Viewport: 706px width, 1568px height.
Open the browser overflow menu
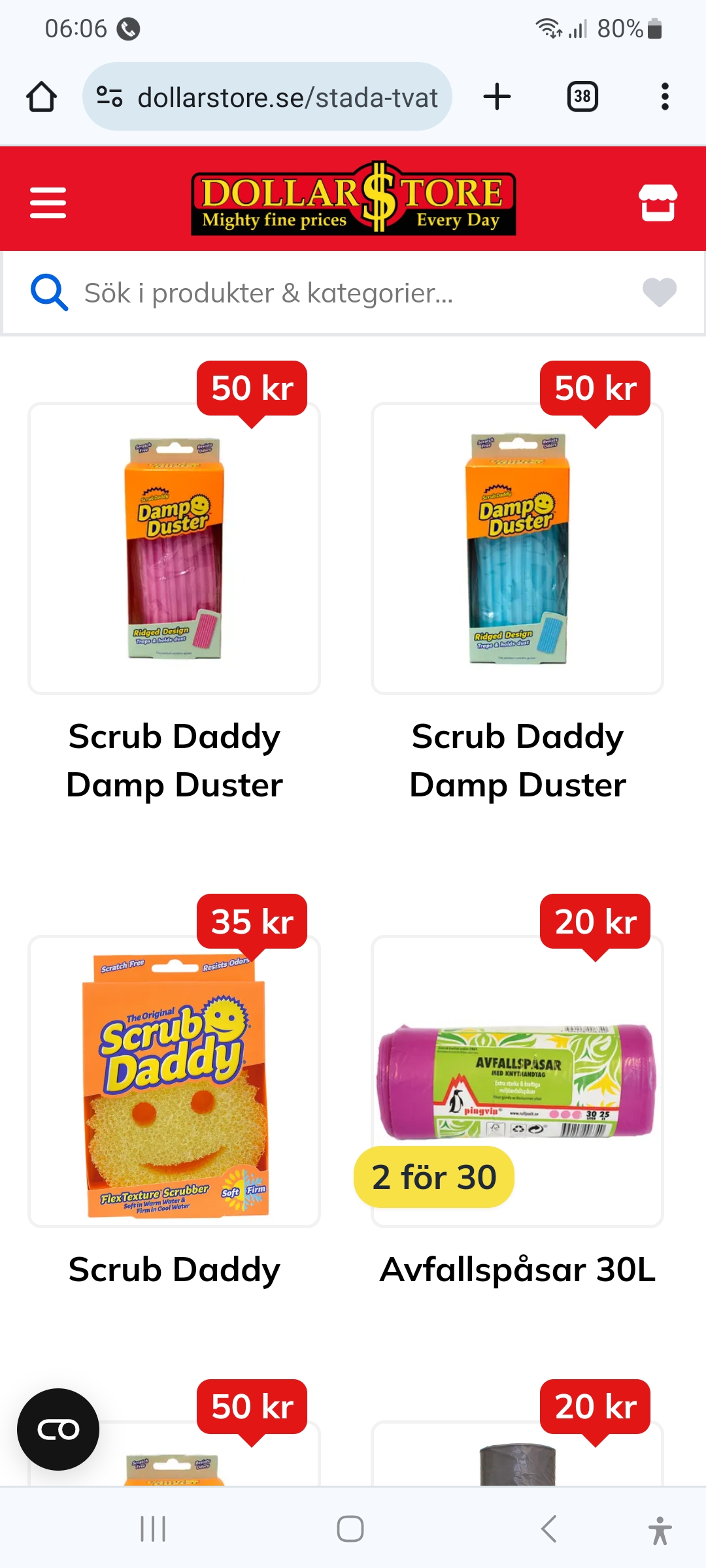[x=665, y=97]
